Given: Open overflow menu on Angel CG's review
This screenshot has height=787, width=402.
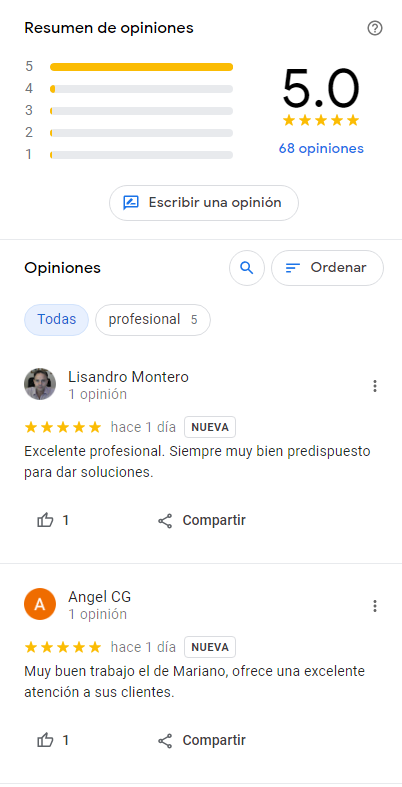Looking at the screenshot, I should click(x=375, y=606).
